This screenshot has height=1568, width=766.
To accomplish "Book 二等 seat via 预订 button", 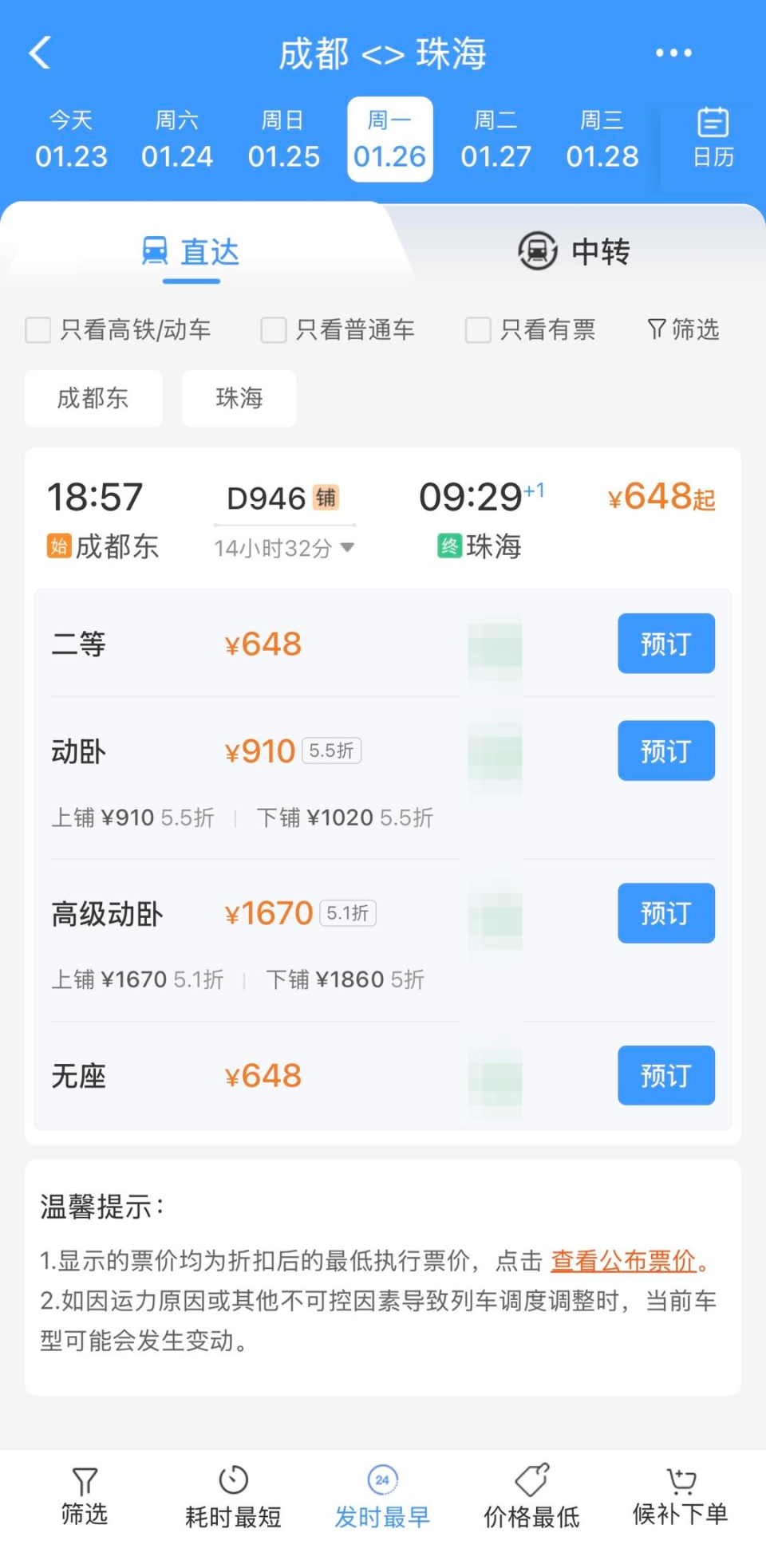I will point(665,644).
